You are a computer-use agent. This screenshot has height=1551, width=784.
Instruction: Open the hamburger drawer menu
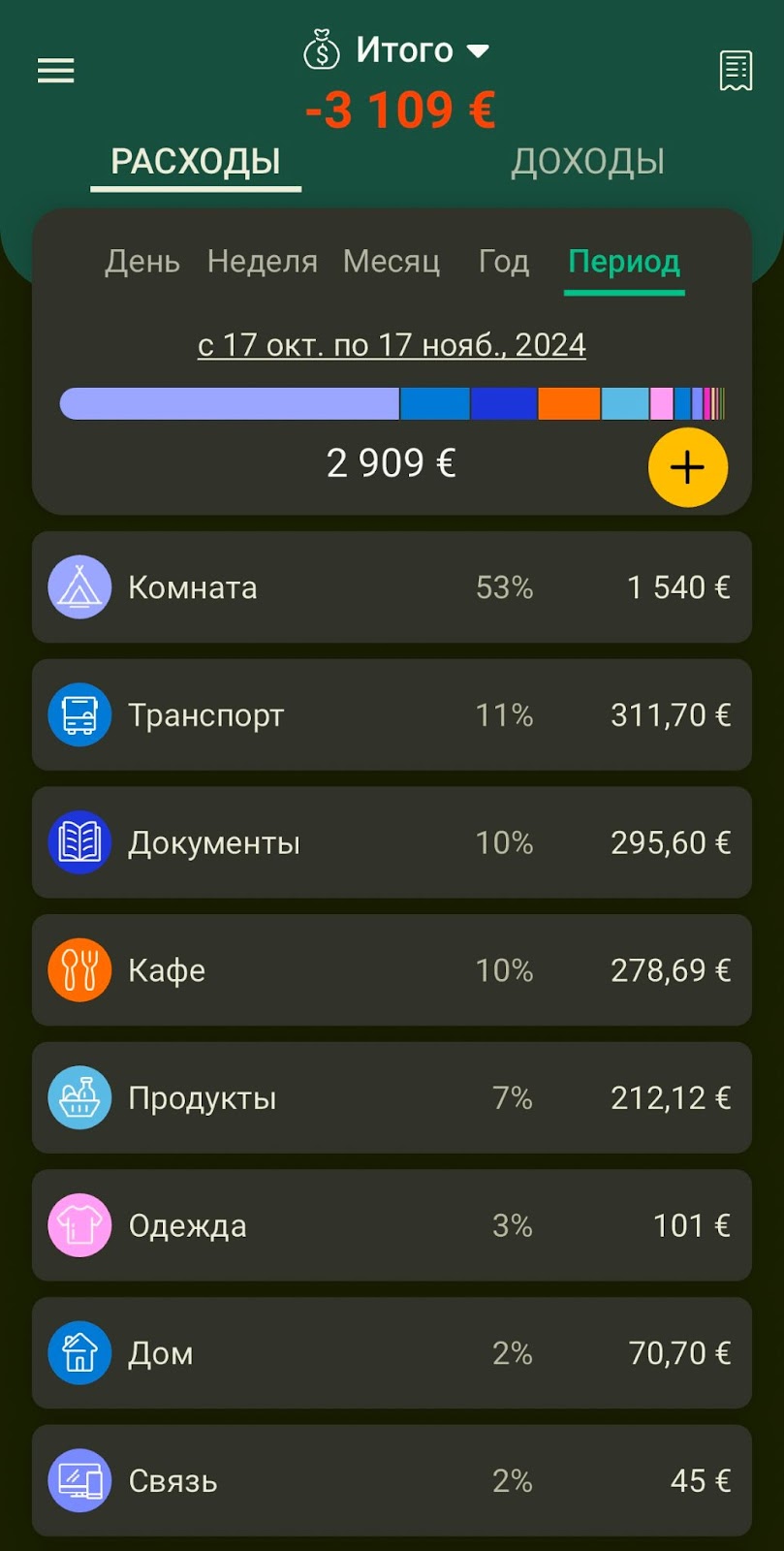[x=55, y=71]
